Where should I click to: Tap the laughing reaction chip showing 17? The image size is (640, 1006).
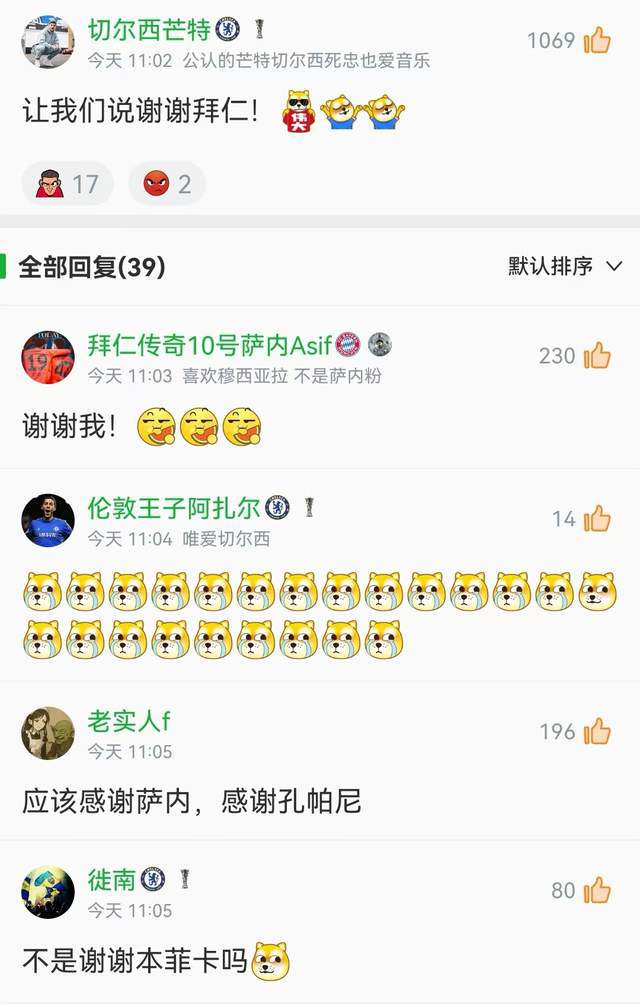point(68,184)
